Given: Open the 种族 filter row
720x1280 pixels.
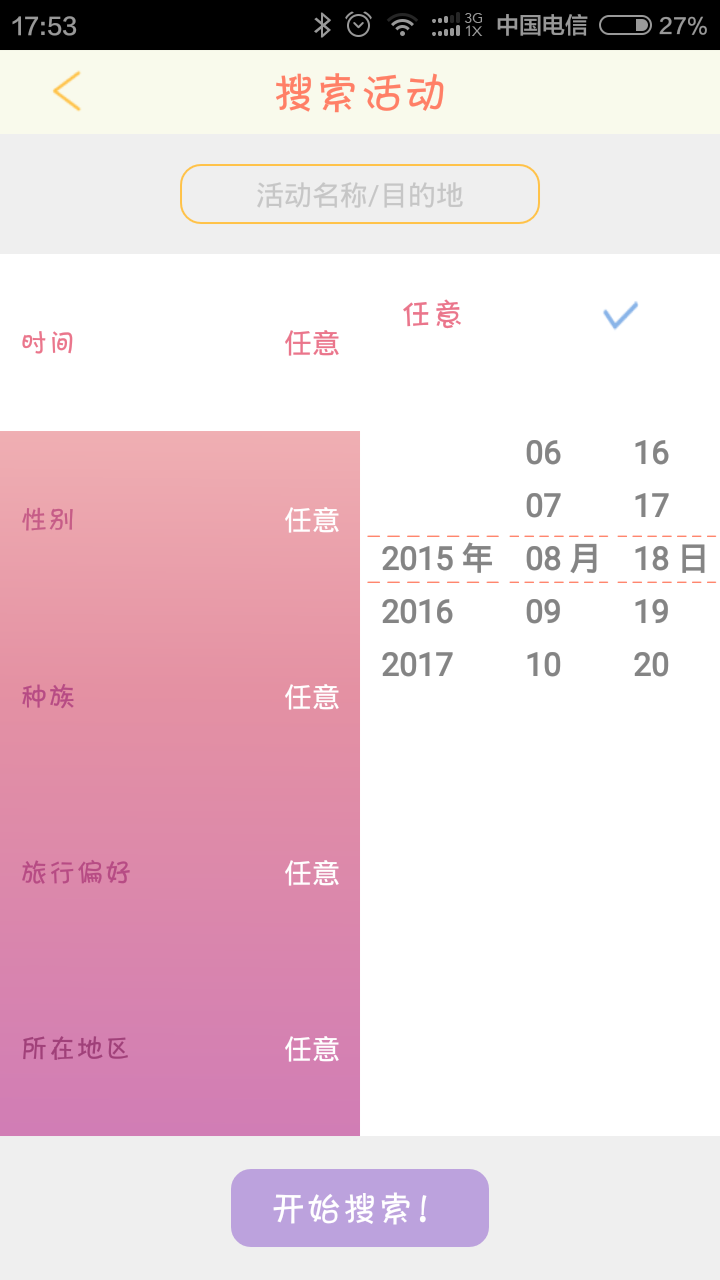Looking at the screenshot, I should 180,696.
